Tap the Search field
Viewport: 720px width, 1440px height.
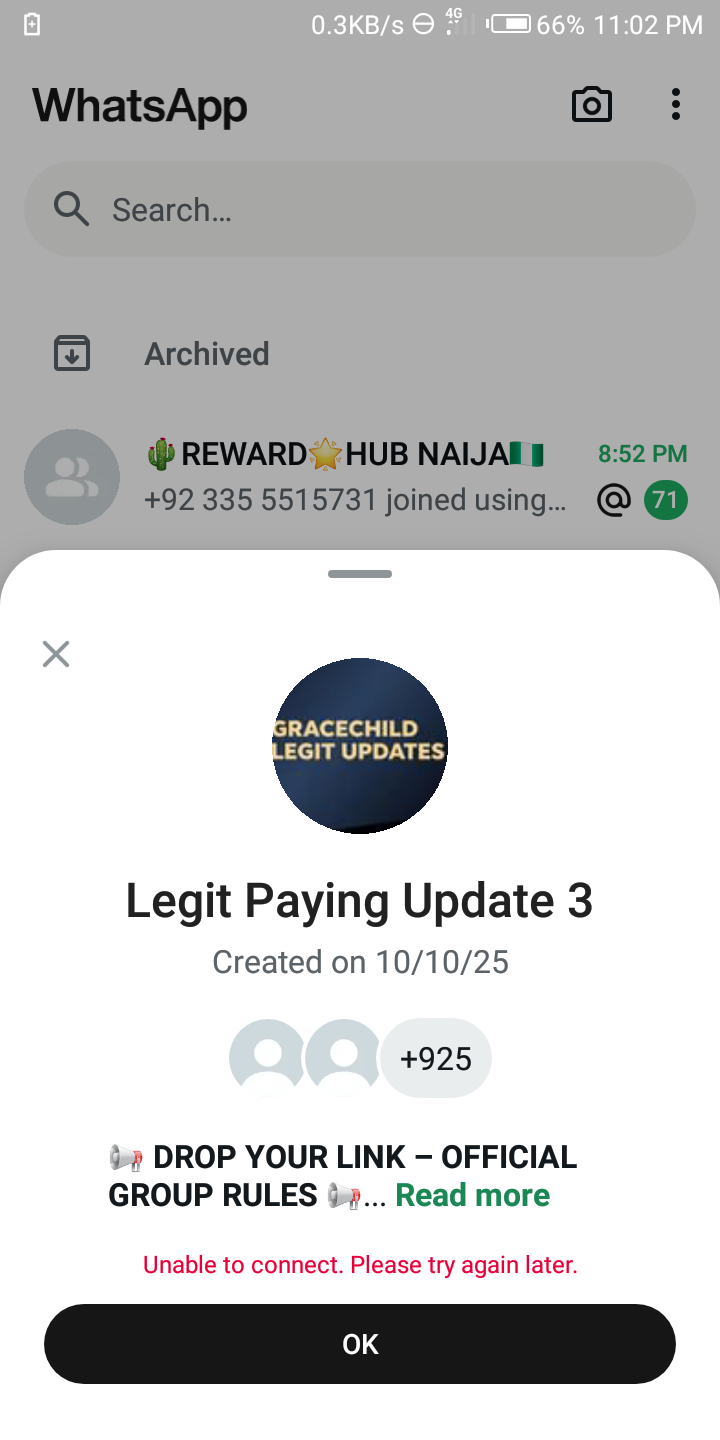point(360,210)
